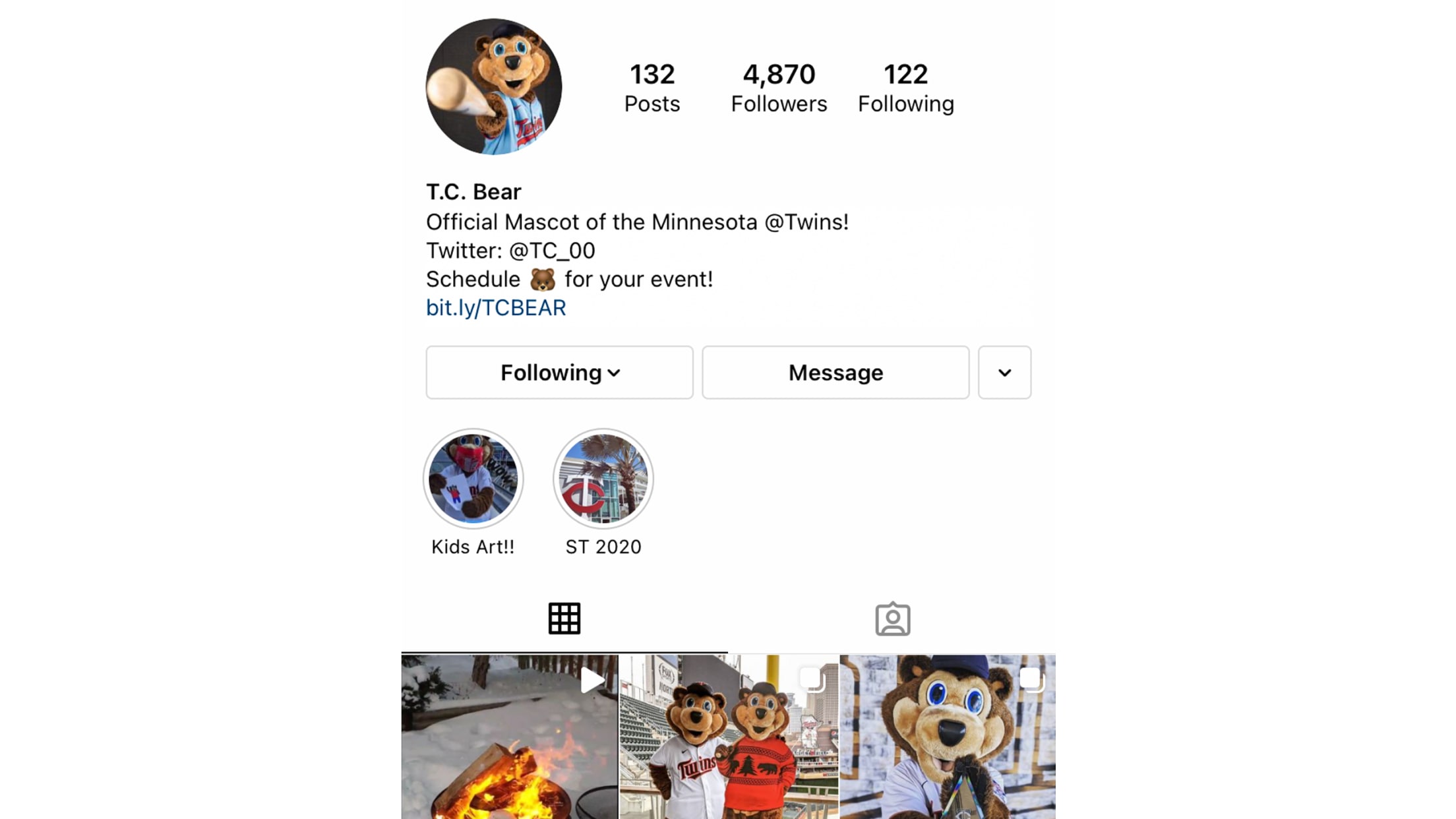The height and width of the screenshot is (819, 1456).
Task: Open the Following dropdown button
Action: click(x=559, y=373)
